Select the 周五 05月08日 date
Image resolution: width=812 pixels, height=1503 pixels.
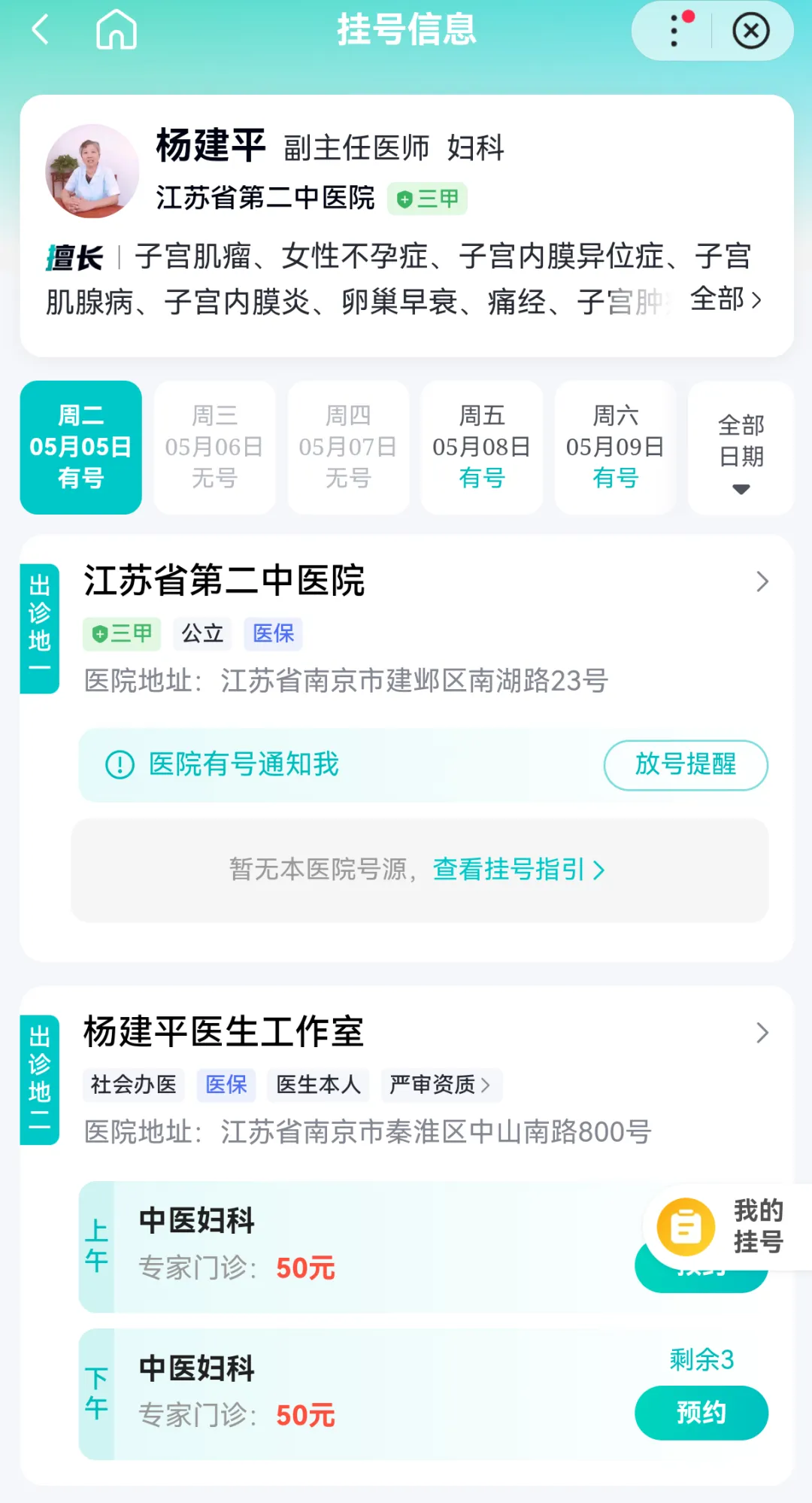point(482,447)
